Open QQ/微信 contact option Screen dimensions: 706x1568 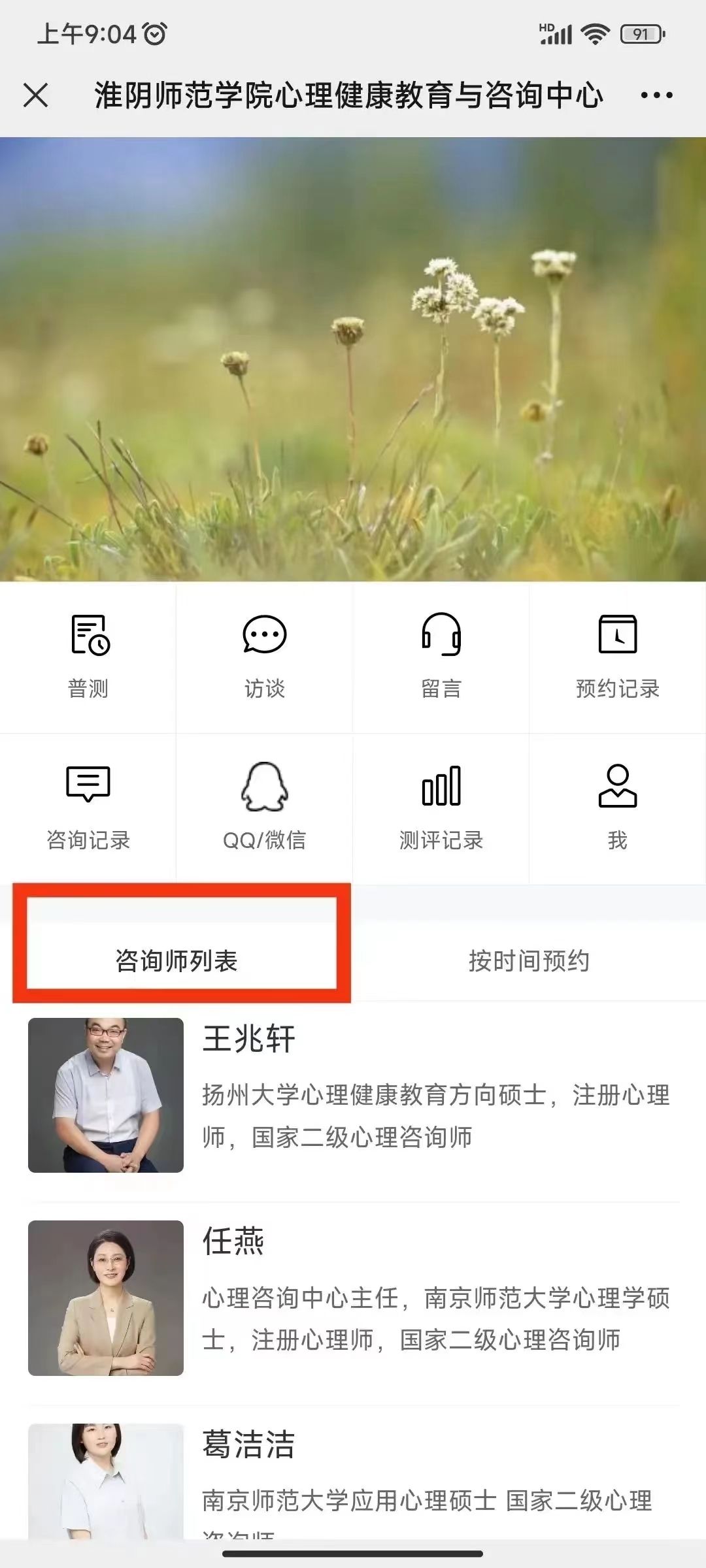click(x=265, y=808)
